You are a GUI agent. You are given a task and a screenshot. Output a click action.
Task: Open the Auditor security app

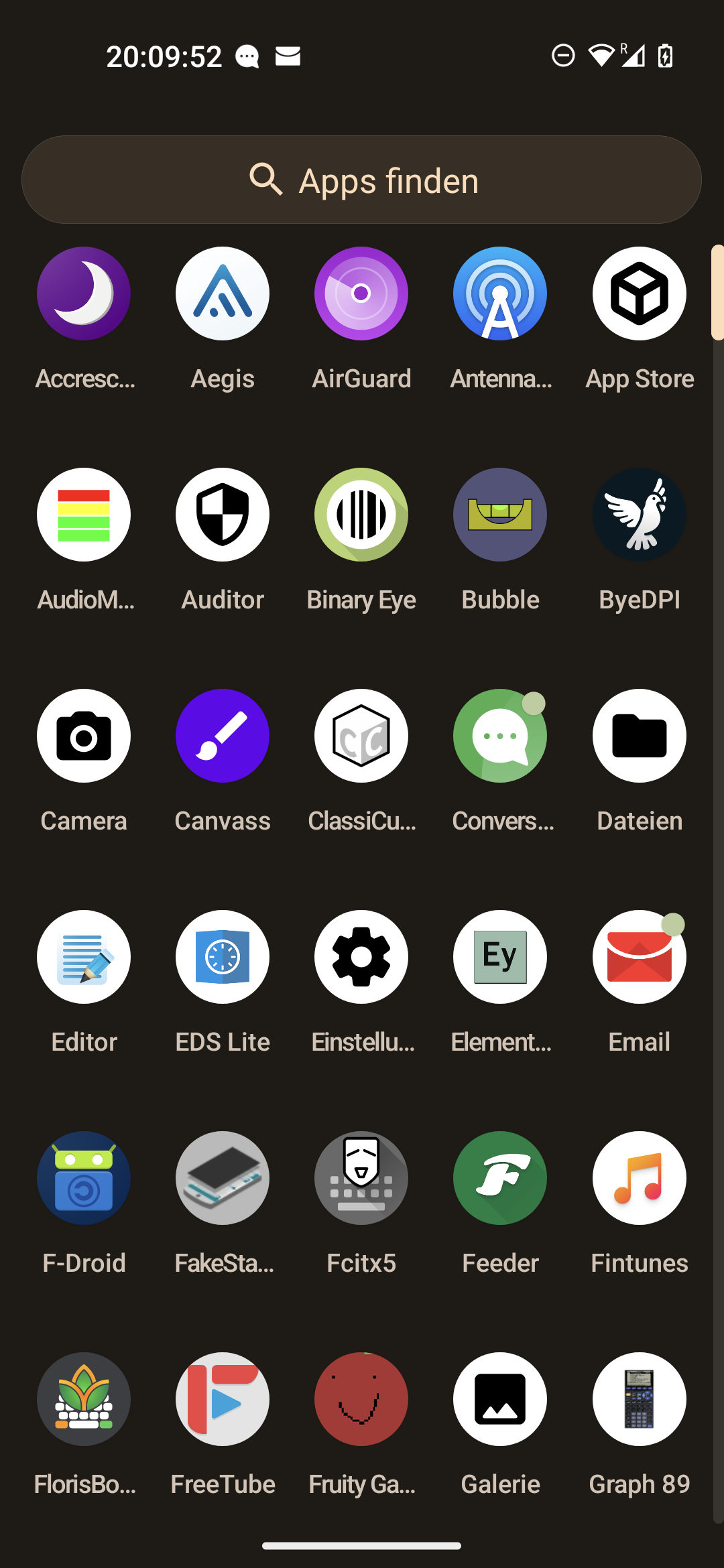pos(223,515)
